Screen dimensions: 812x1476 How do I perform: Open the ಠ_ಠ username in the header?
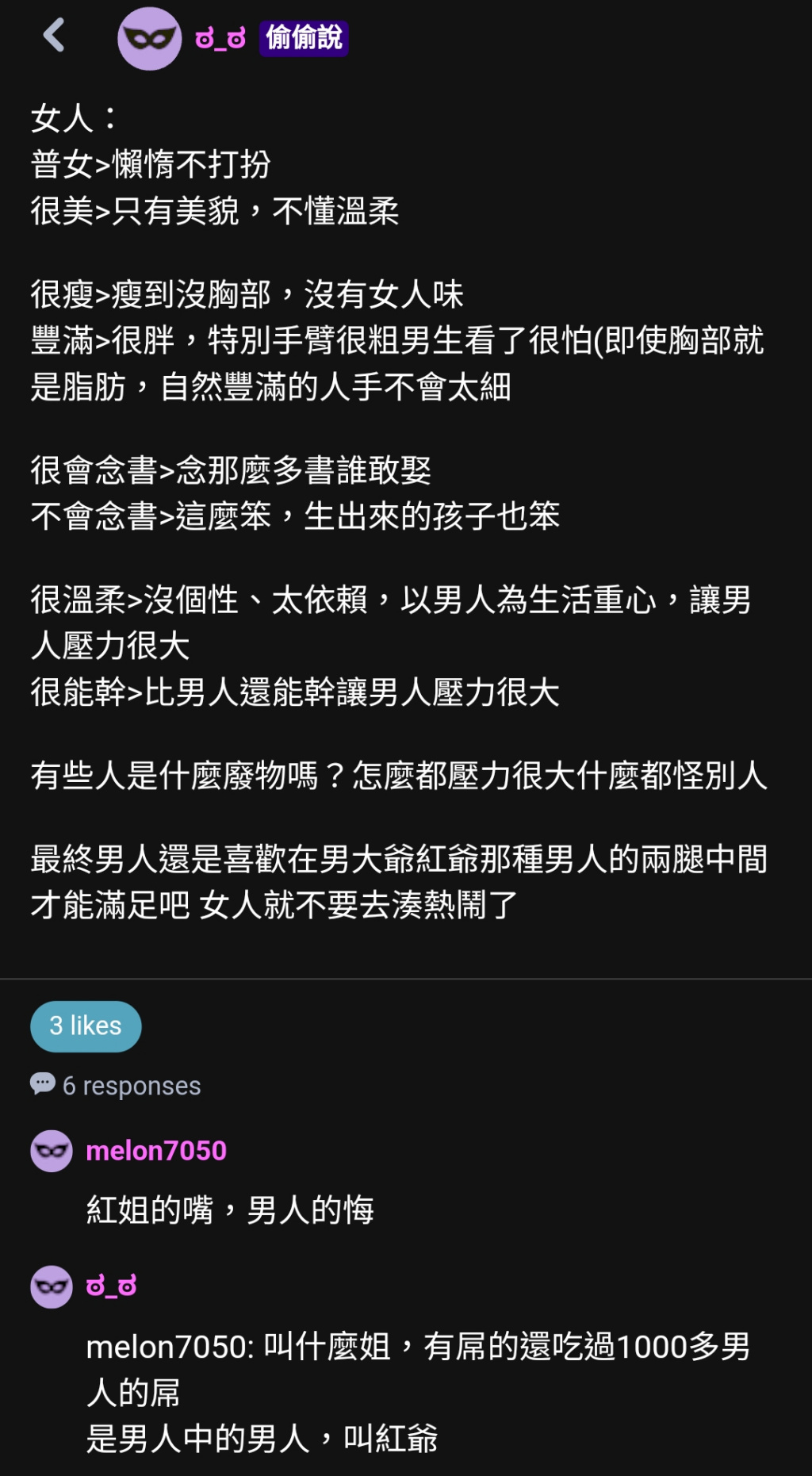pyautogui.click(x=220, y=38)
